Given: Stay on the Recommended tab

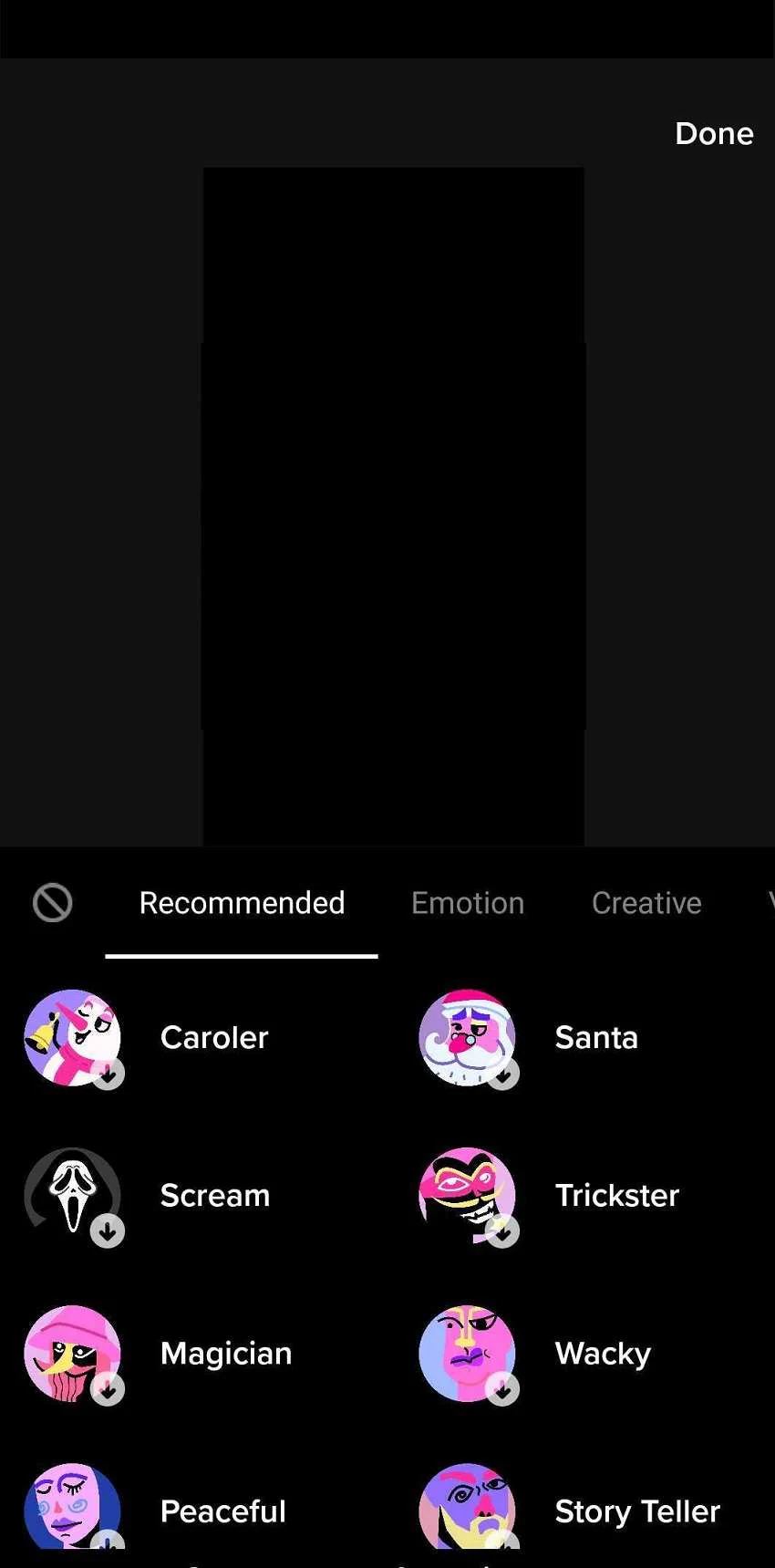Looking at the screenshot, I should click(242, 903).
